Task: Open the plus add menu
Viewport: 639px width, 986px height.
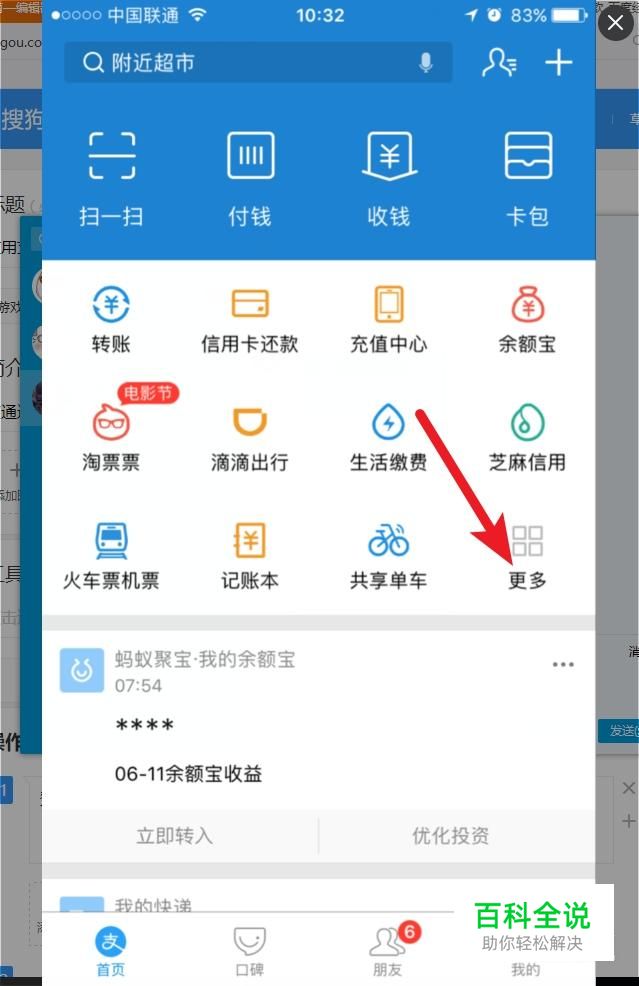Action: (x=558, y=63)
